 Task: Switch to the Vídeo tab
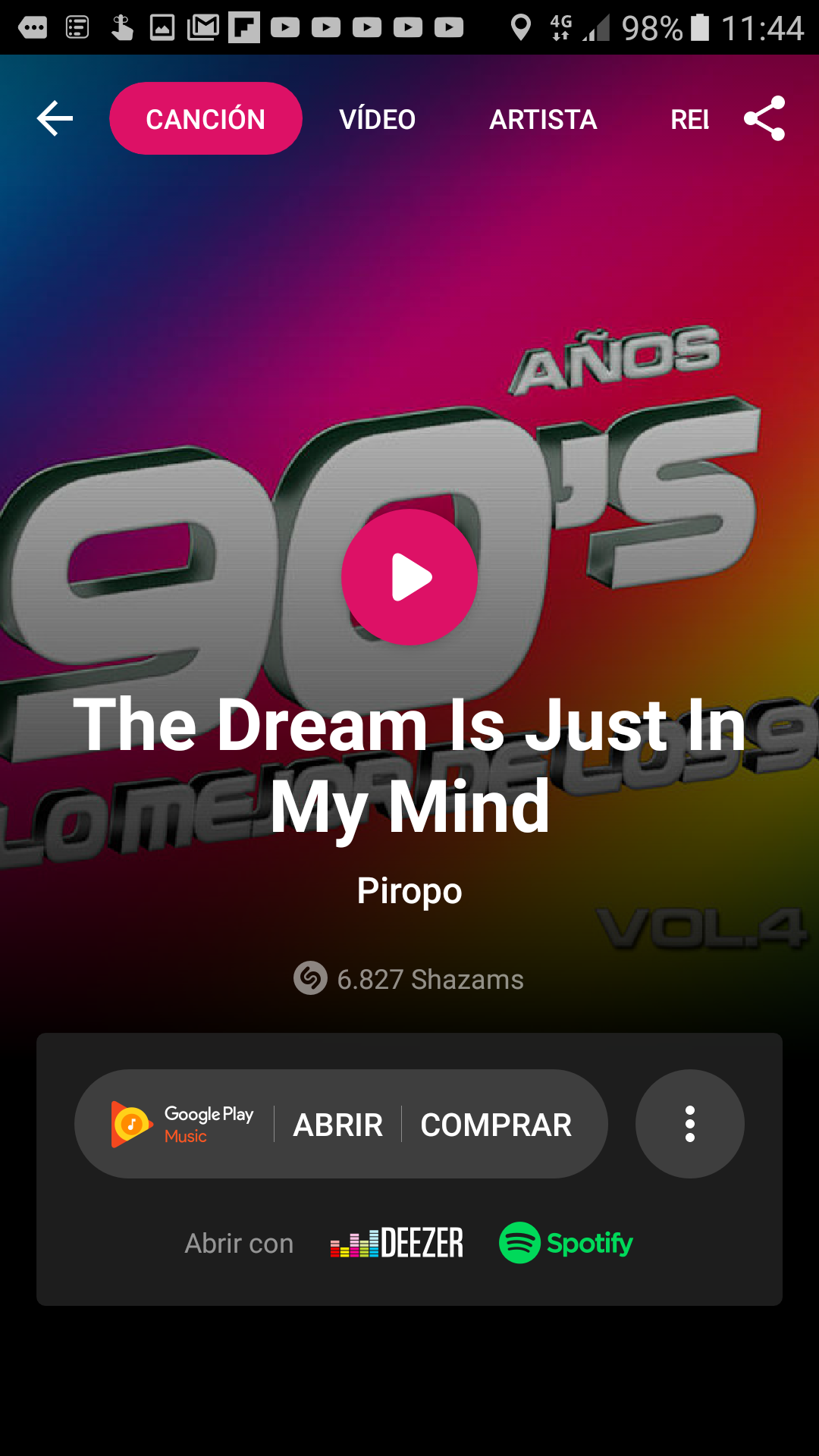pos(377,119)
